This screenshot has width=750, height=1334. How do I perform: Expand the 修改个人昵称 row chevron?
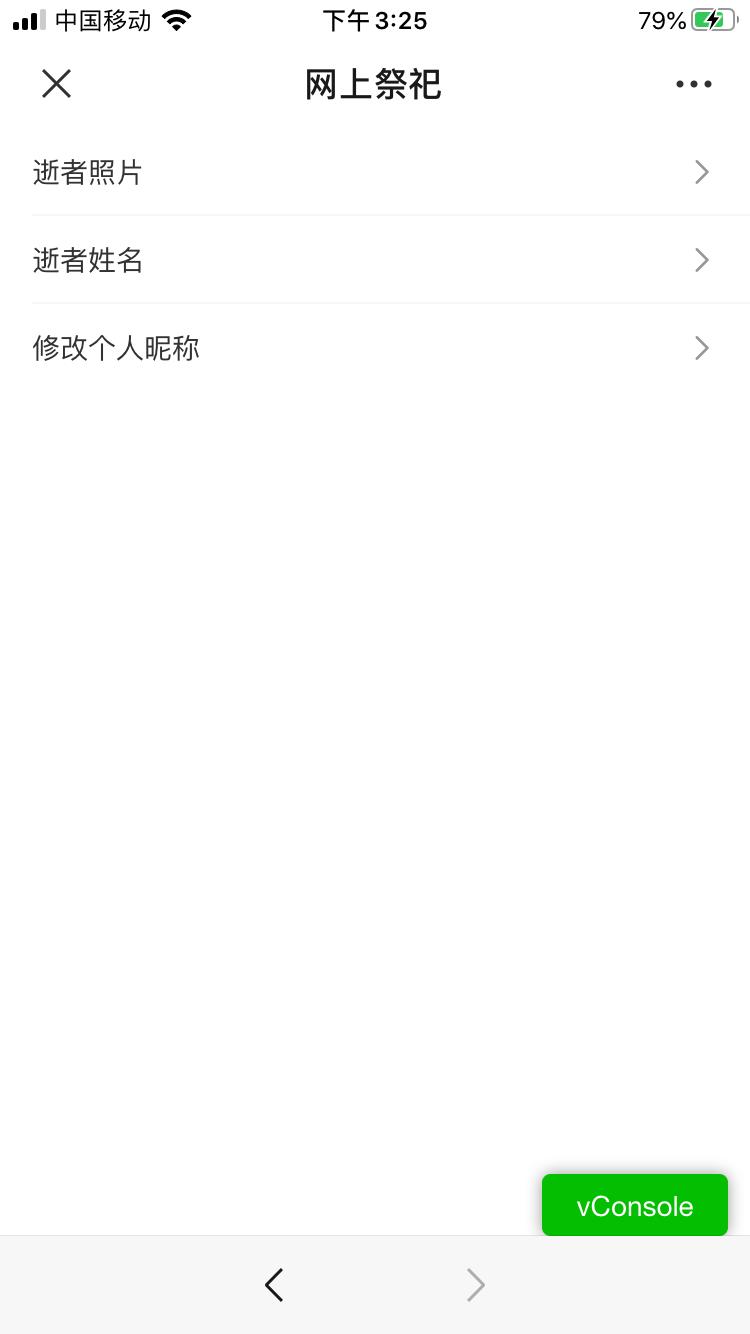[x=702, y=348]
